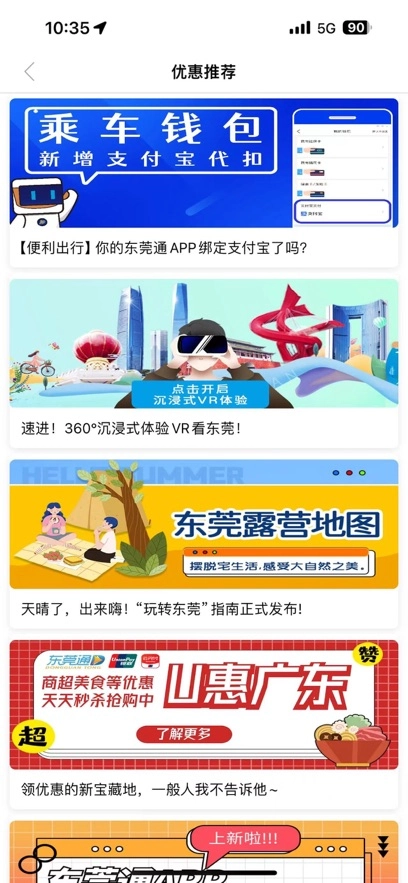Viewport: 408px width, 883px height.
Task: Open the 乘车钱包 支付宝代扣 card
Action: (204, 183)
